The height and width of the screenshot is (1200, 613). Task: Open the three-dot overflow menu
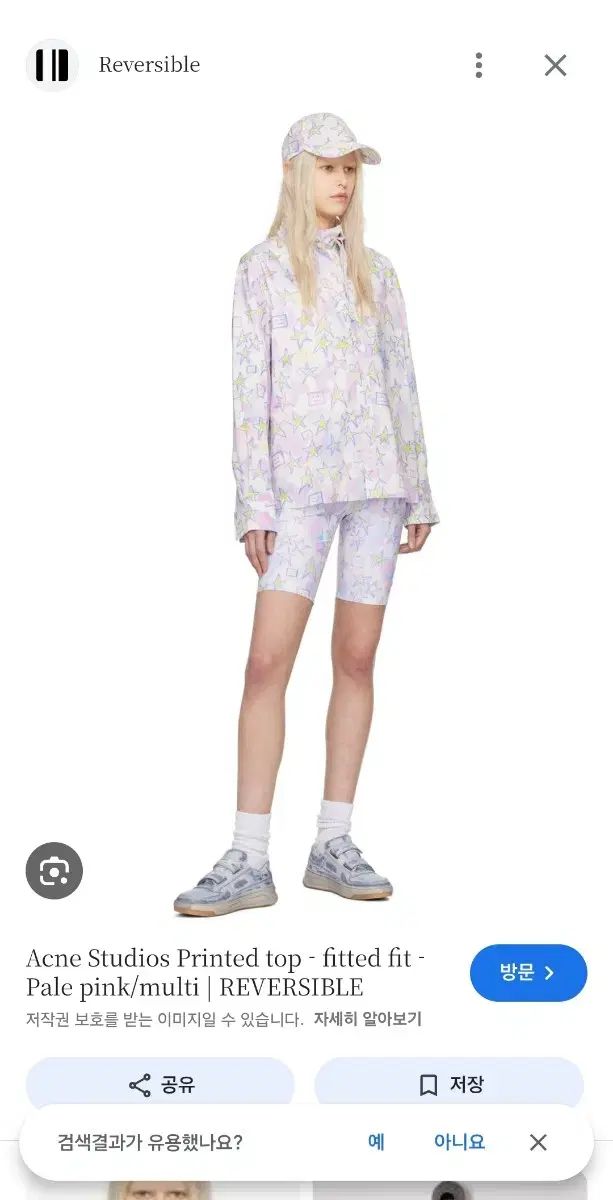479,66
